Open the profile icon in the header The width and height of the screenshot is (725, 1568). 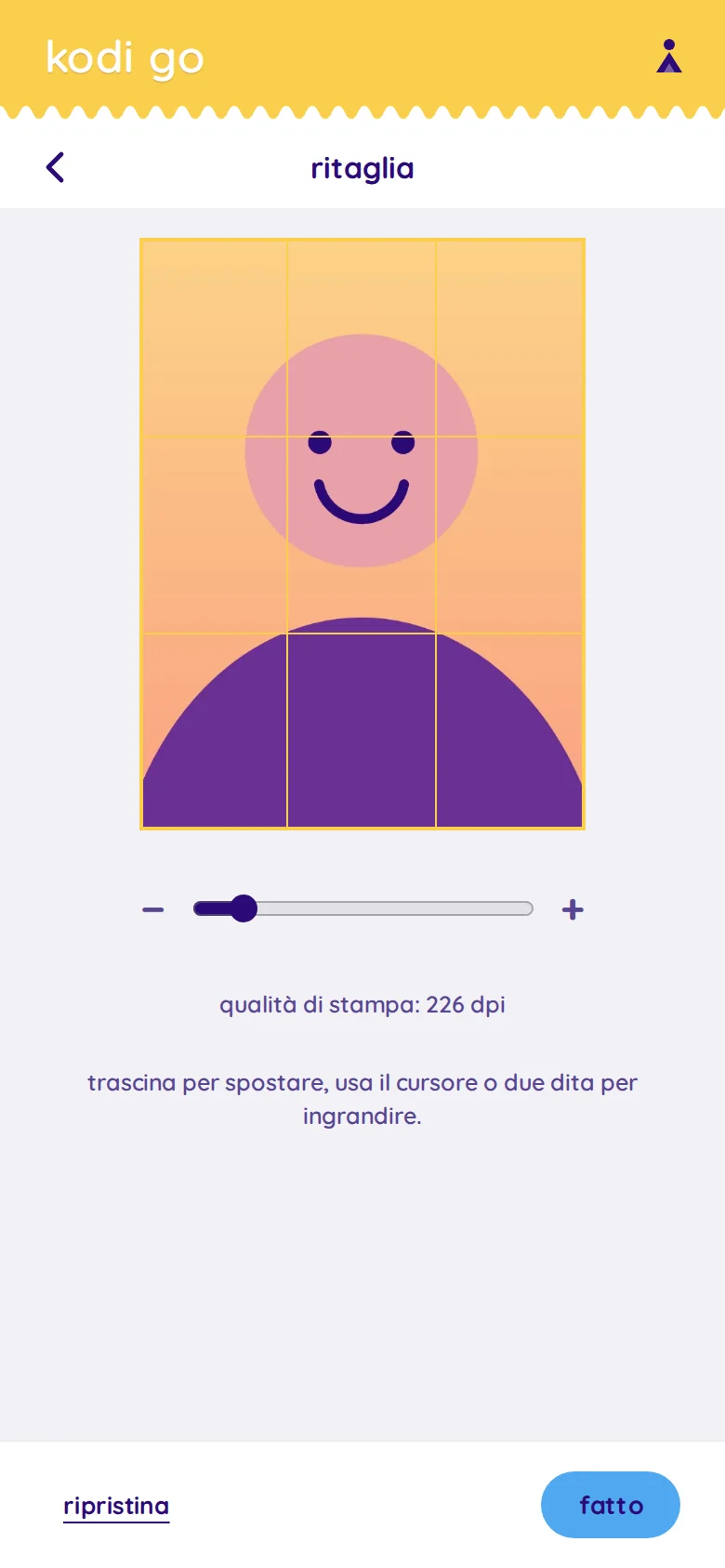click(669, 56)
